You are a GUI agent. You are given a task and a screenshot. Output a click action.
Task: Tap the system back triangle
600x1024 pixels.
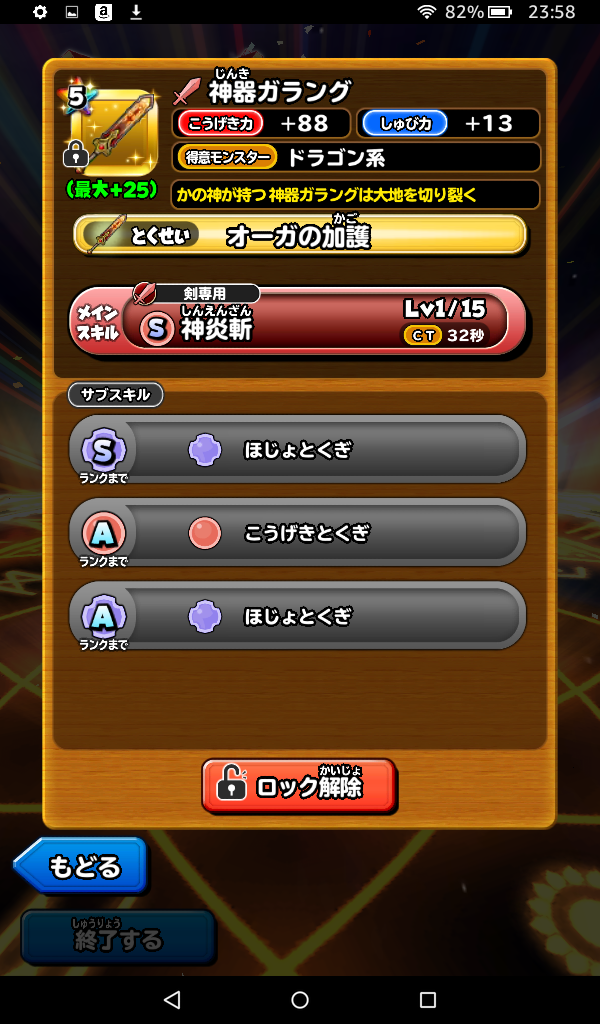(172, 999)
